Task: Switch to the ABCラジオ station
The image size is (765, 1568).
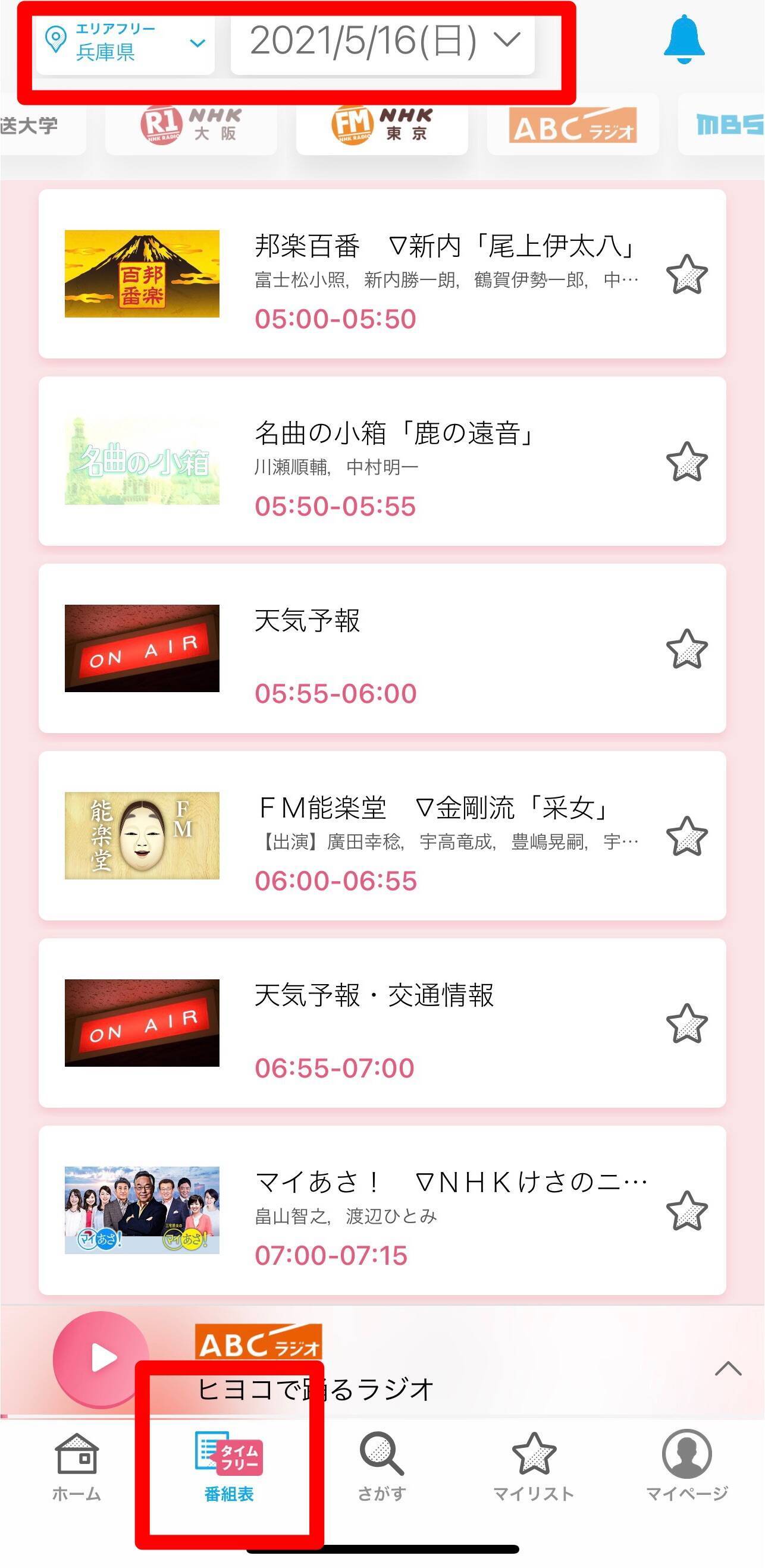Action: point(572,126)
